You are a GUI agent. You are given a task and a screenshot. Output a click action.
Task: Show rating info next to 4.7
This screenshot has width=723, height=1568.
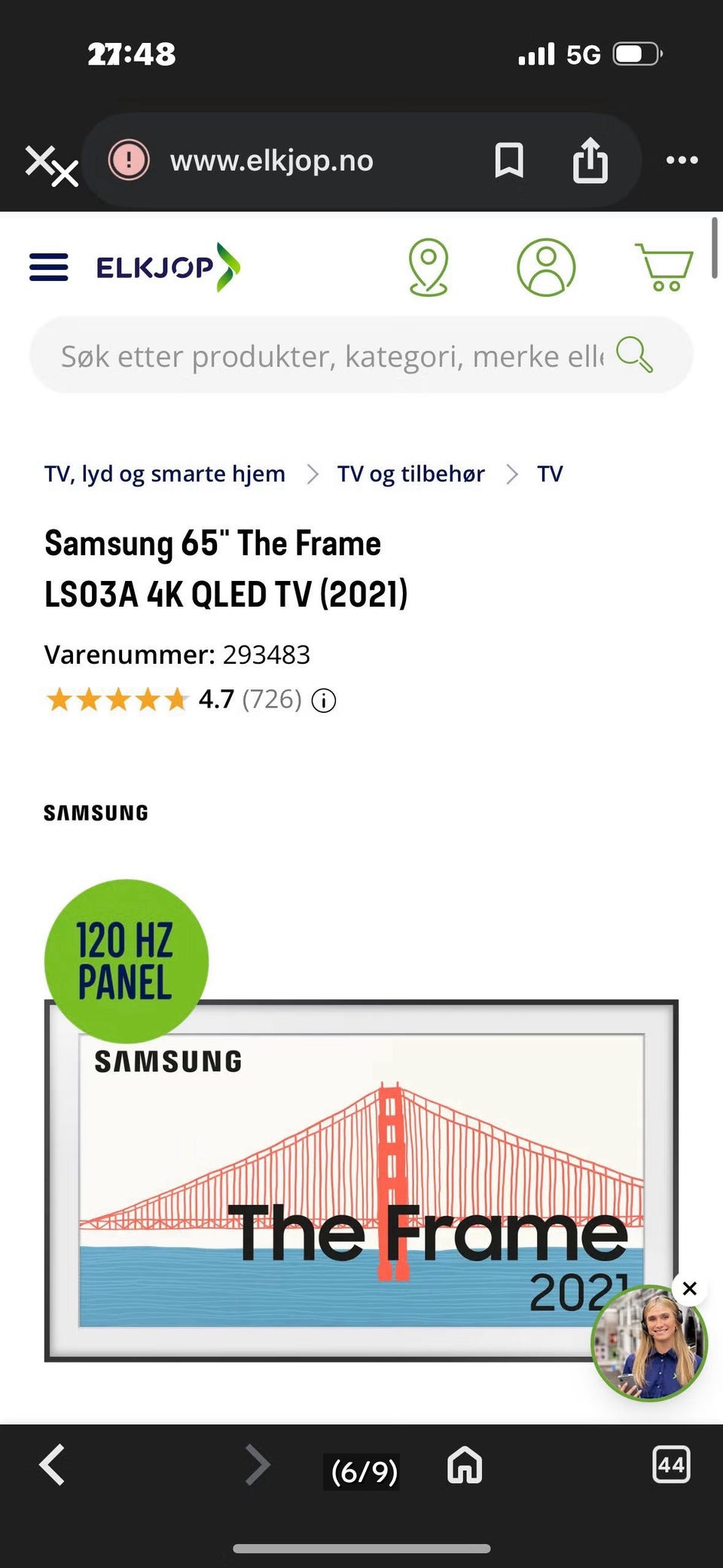coord(324,701)
